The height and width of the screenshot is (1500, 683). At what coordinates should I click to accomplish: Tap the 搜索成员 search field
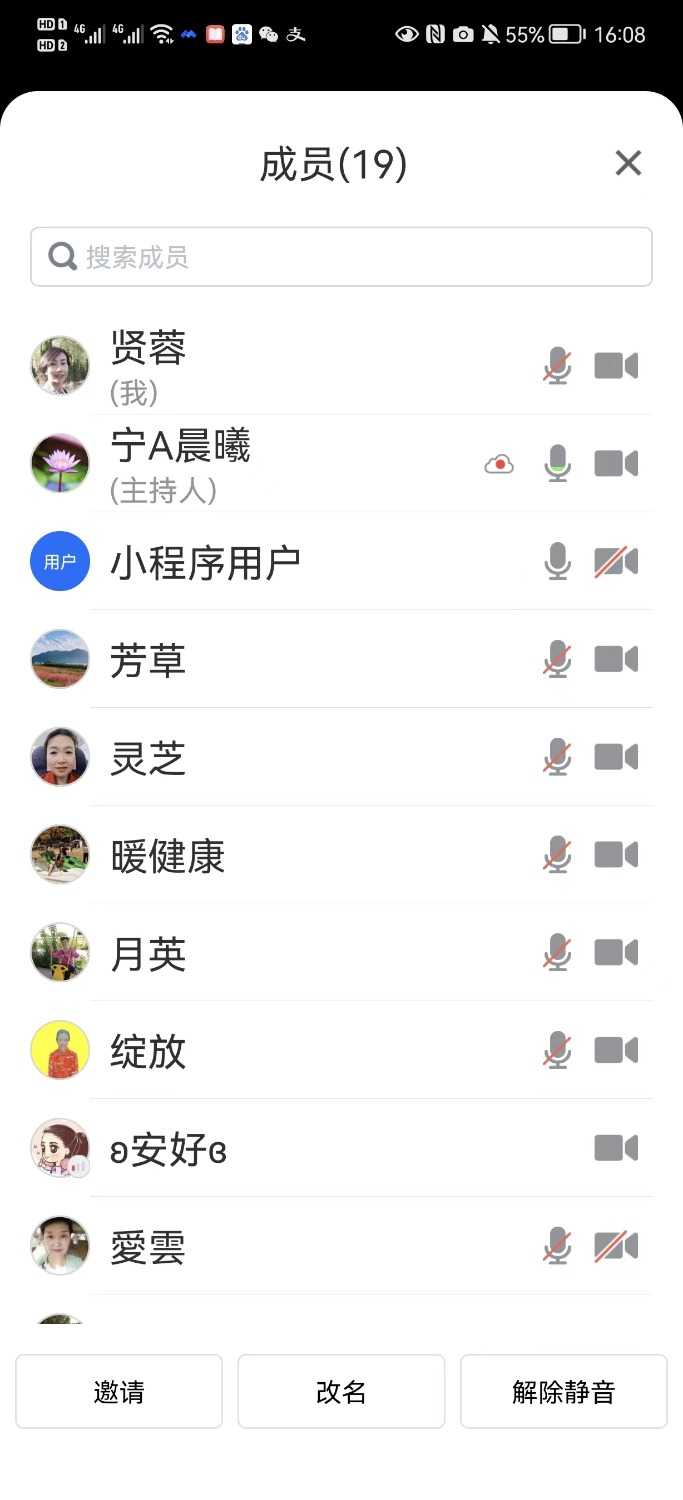coord(341,257)
